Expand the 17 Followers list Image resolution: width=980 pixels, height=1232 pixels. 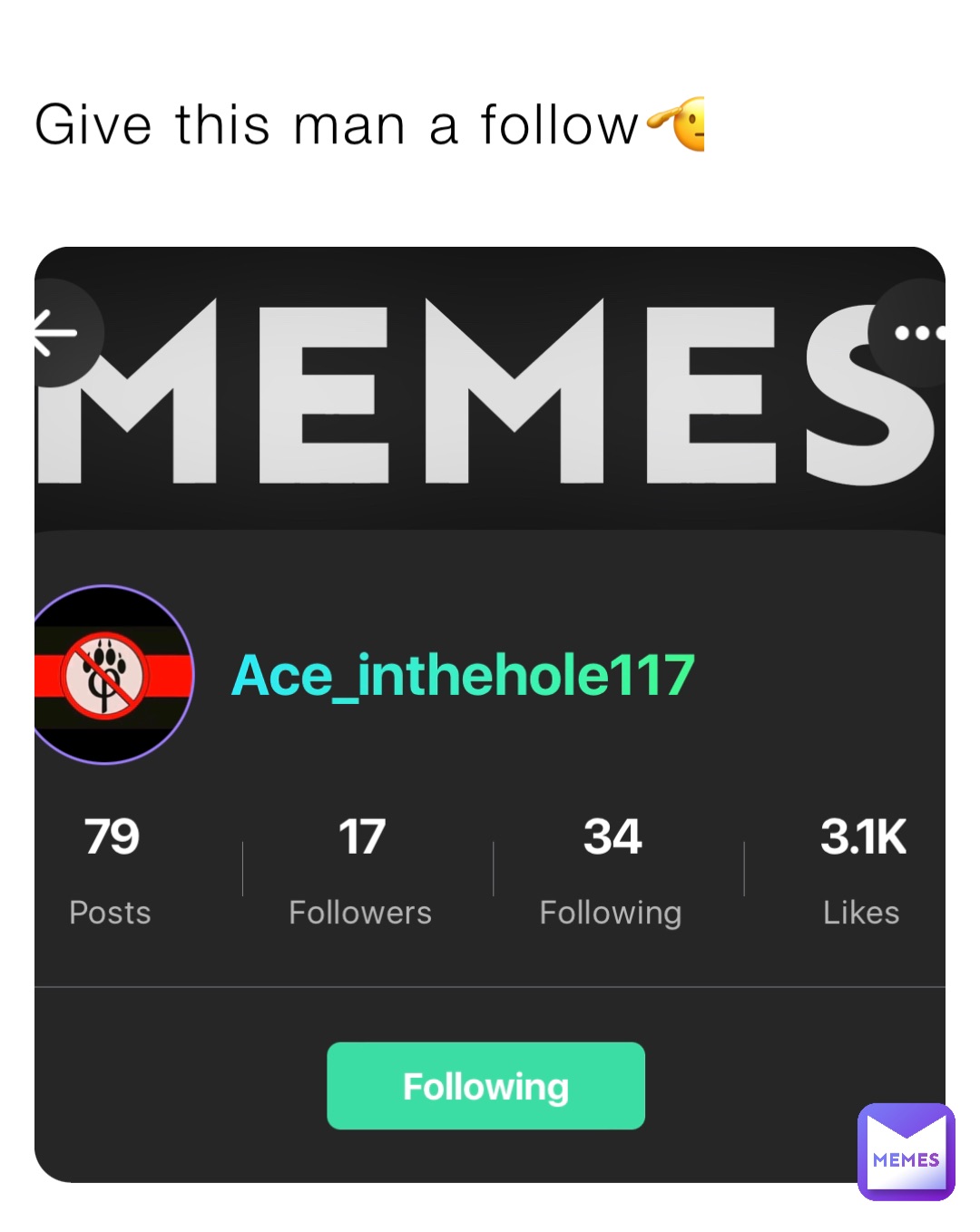360,869
